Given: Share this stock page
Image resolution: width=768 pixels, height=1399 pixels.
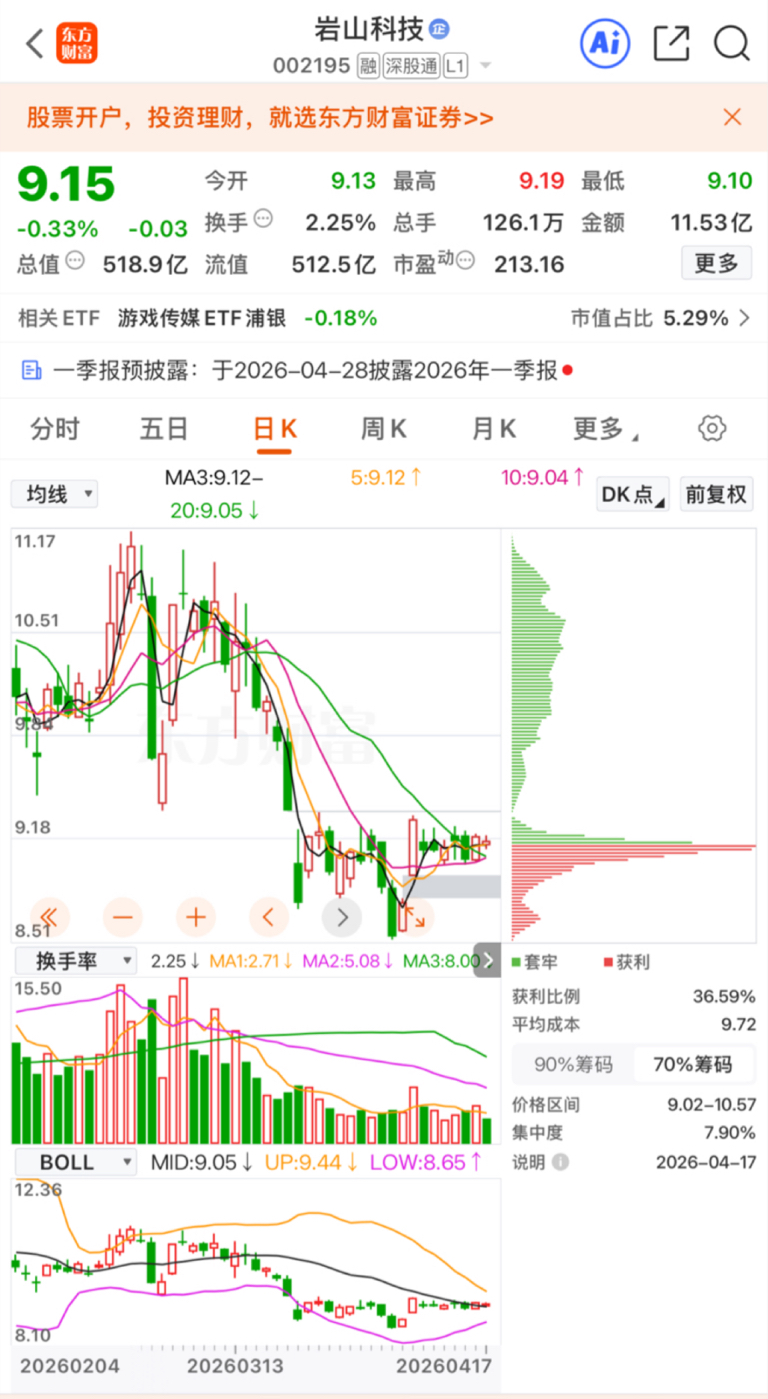Looking at the screenshot, I should (672, 43).
